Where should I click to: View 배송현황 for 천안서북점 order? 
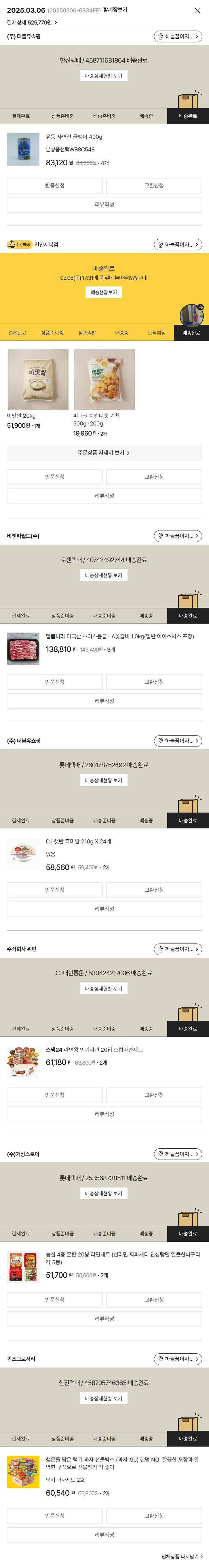coord(104,292)
